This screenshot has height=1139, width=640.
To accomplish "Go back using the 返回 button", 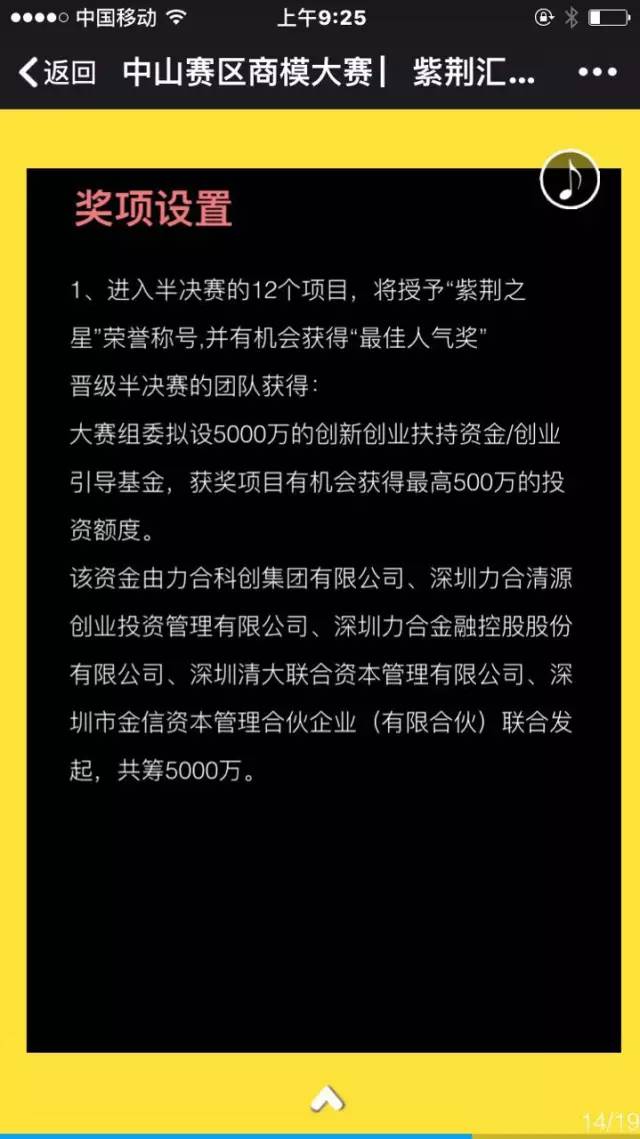I will pos(57,72).
